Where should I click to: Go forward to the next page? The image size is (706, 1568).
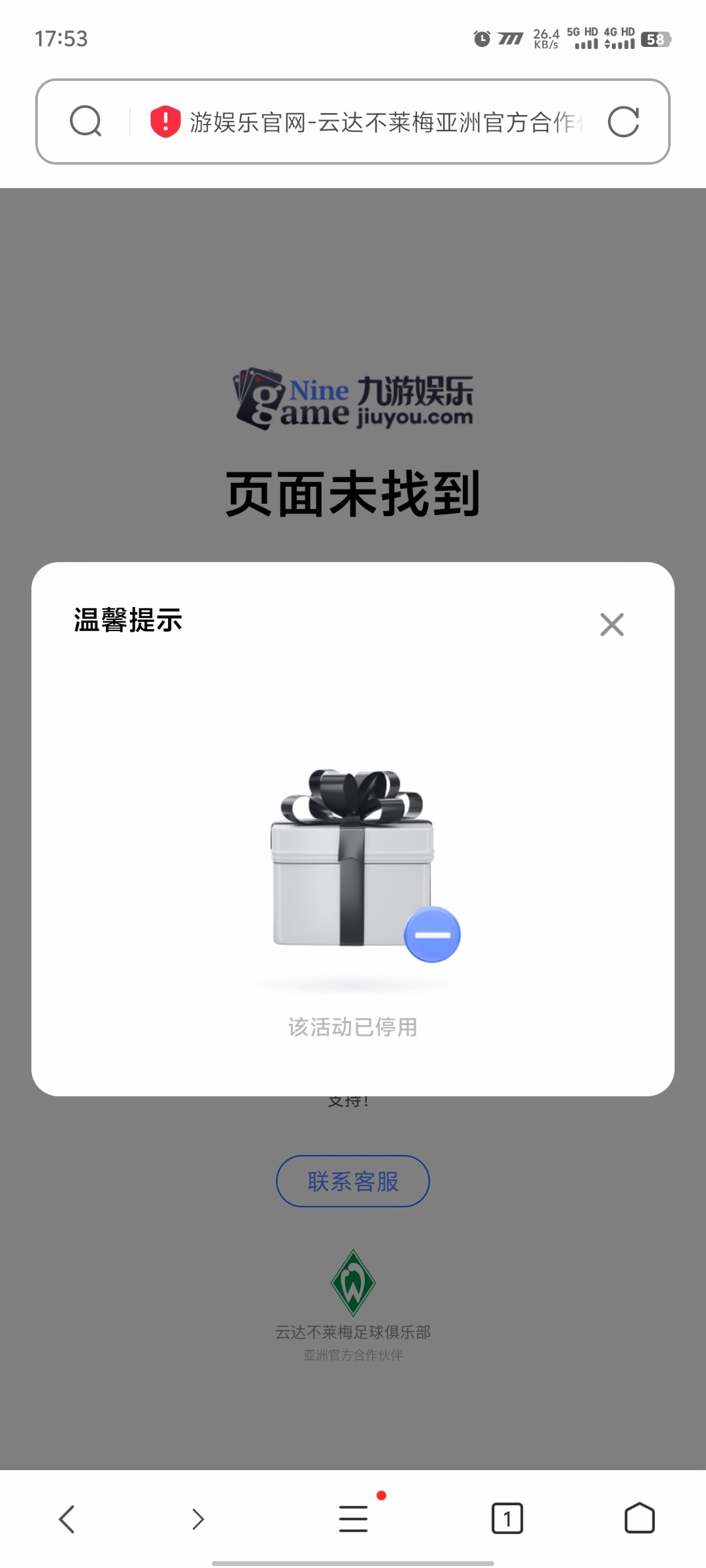point(198,1518)
